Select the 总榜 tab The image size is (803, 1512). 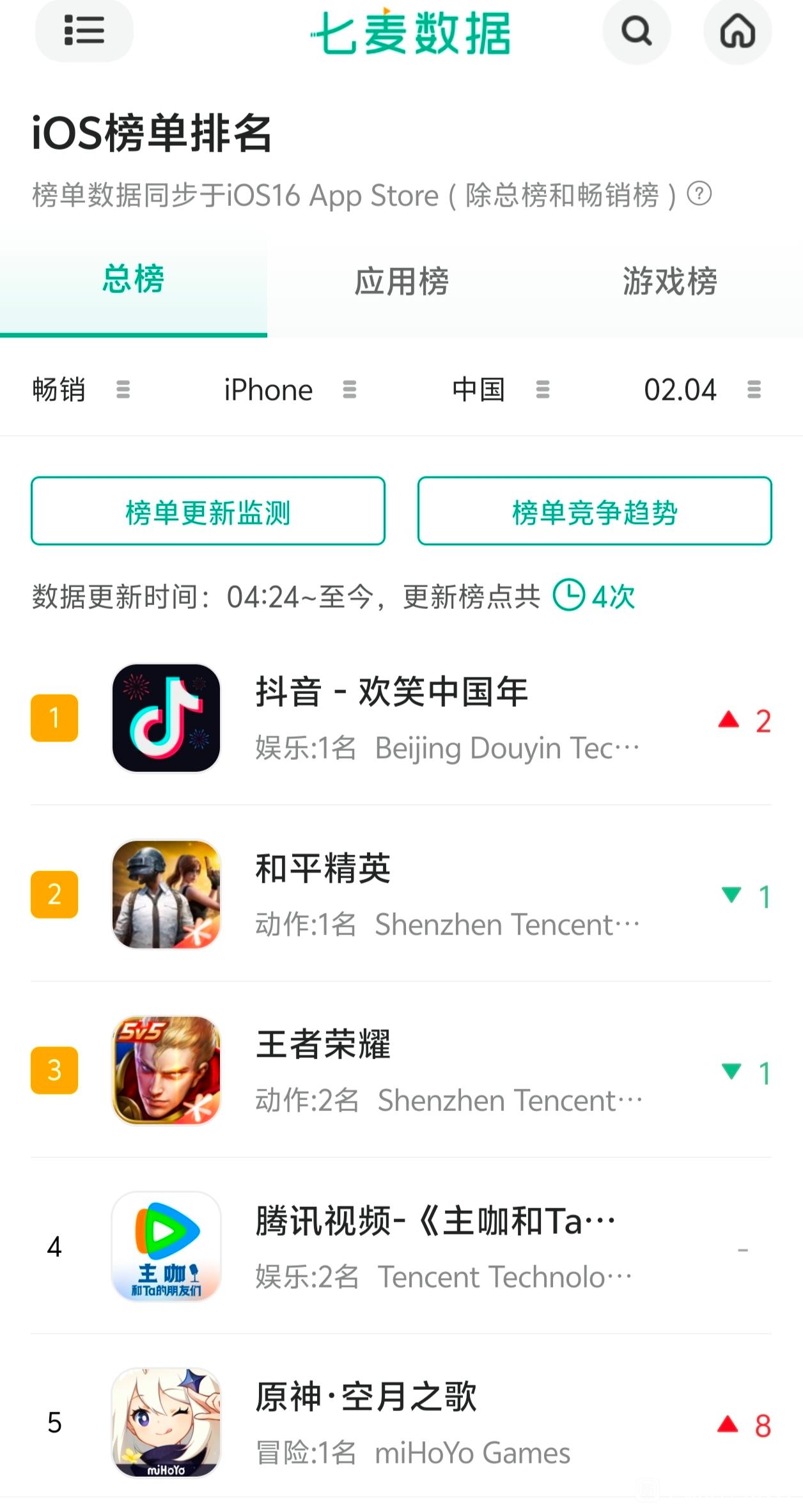point(133,280)
